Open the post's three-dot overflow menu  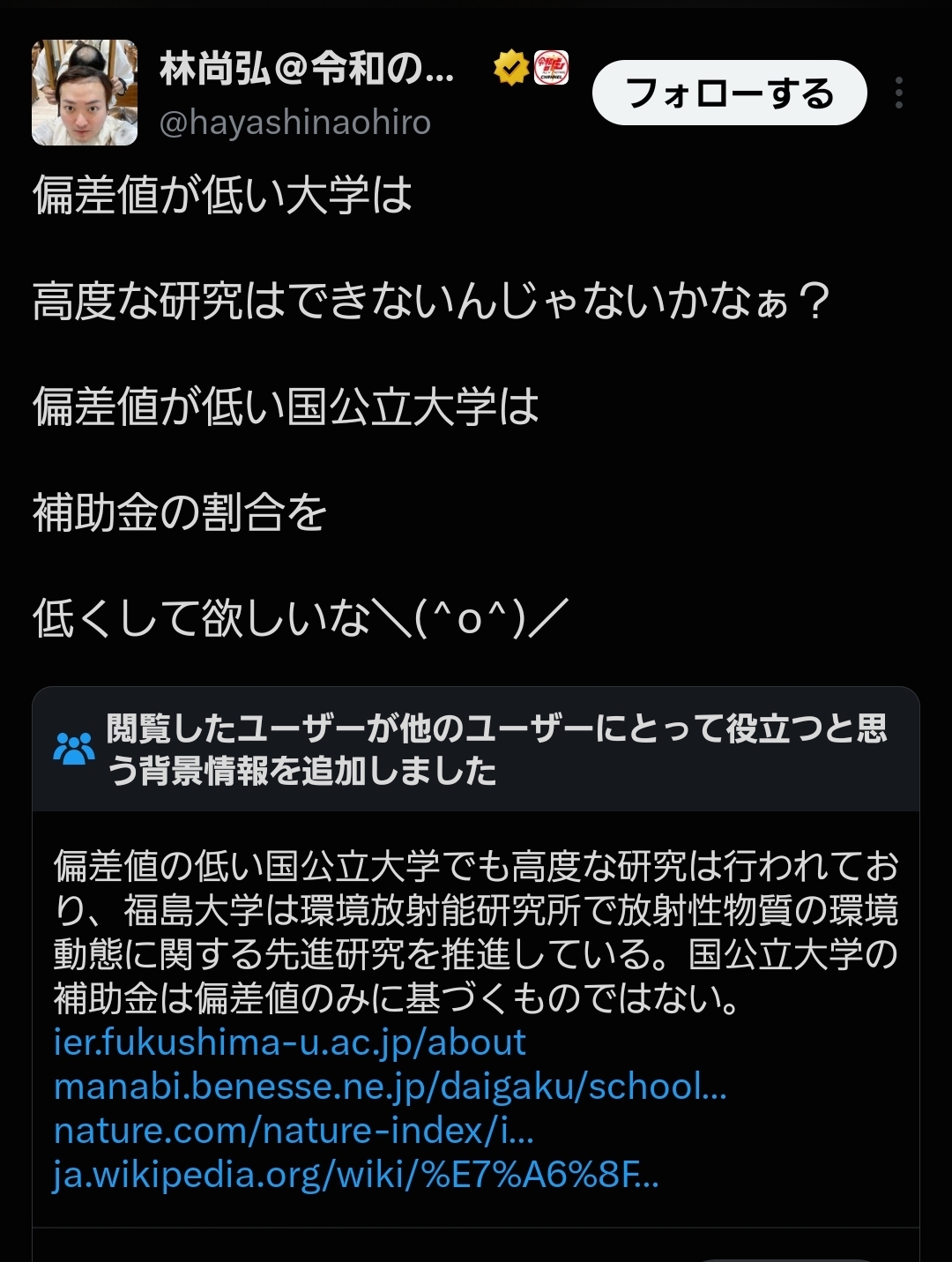(x=898, y=93)
